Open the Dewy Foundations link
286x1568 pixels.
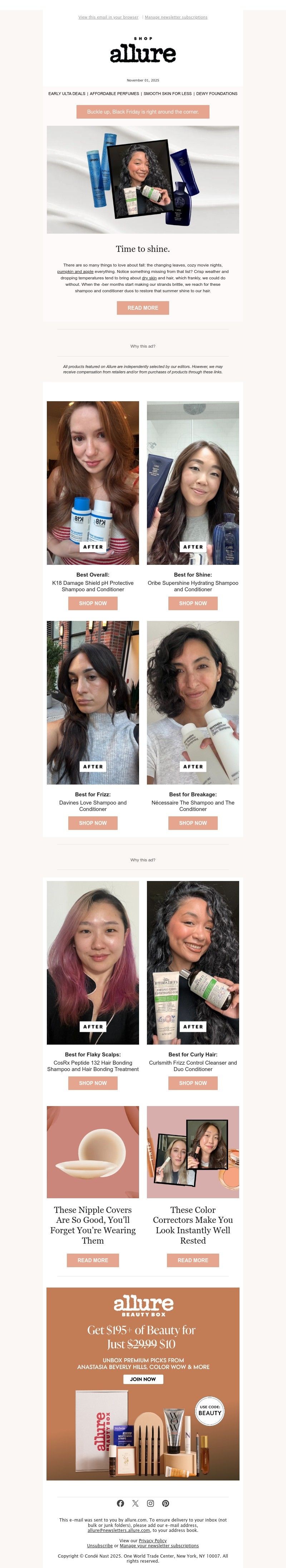point(217,94)
